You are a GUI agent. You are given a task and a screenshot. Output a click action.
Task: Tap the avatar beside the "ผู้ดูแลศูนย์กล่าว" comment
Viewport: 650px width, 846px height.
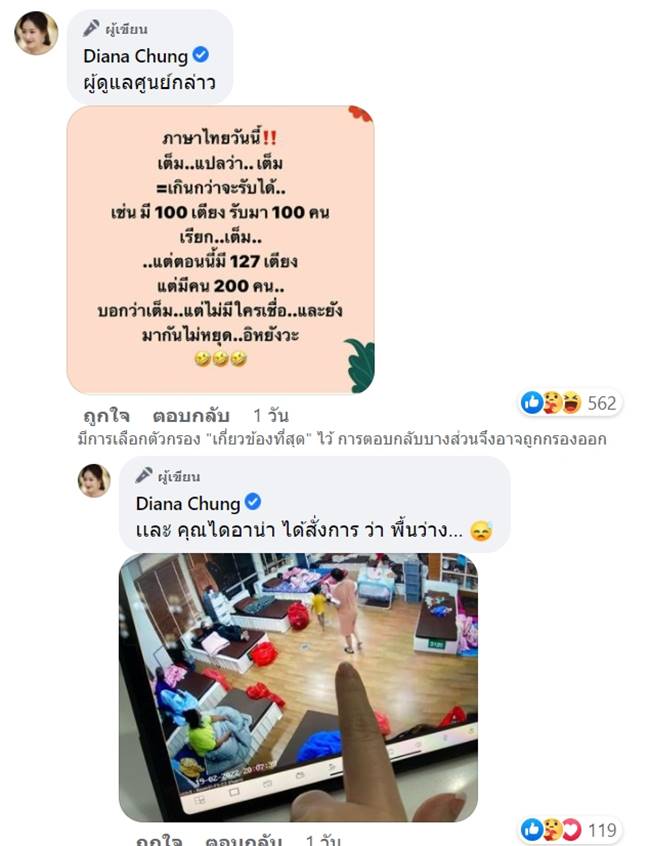point(35,33)
